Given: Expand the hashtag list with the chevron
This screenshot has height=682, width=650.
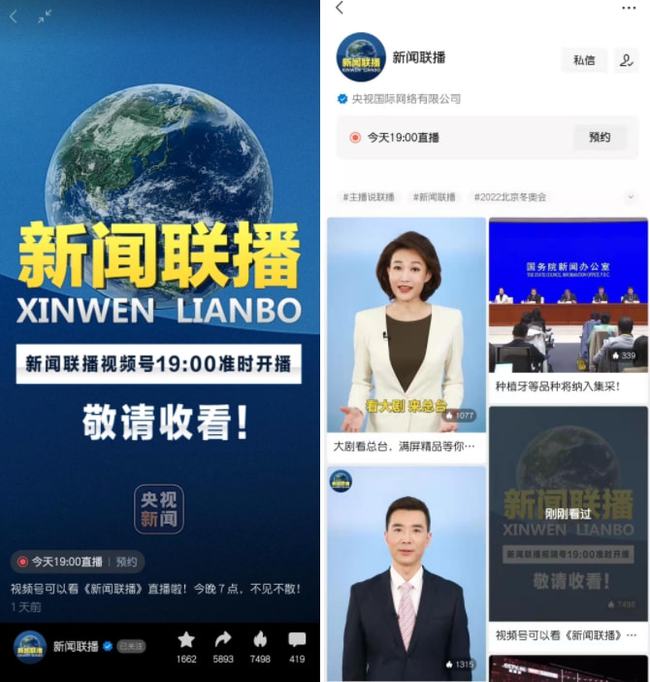Looking at the screenshot, I should (630, 197).
